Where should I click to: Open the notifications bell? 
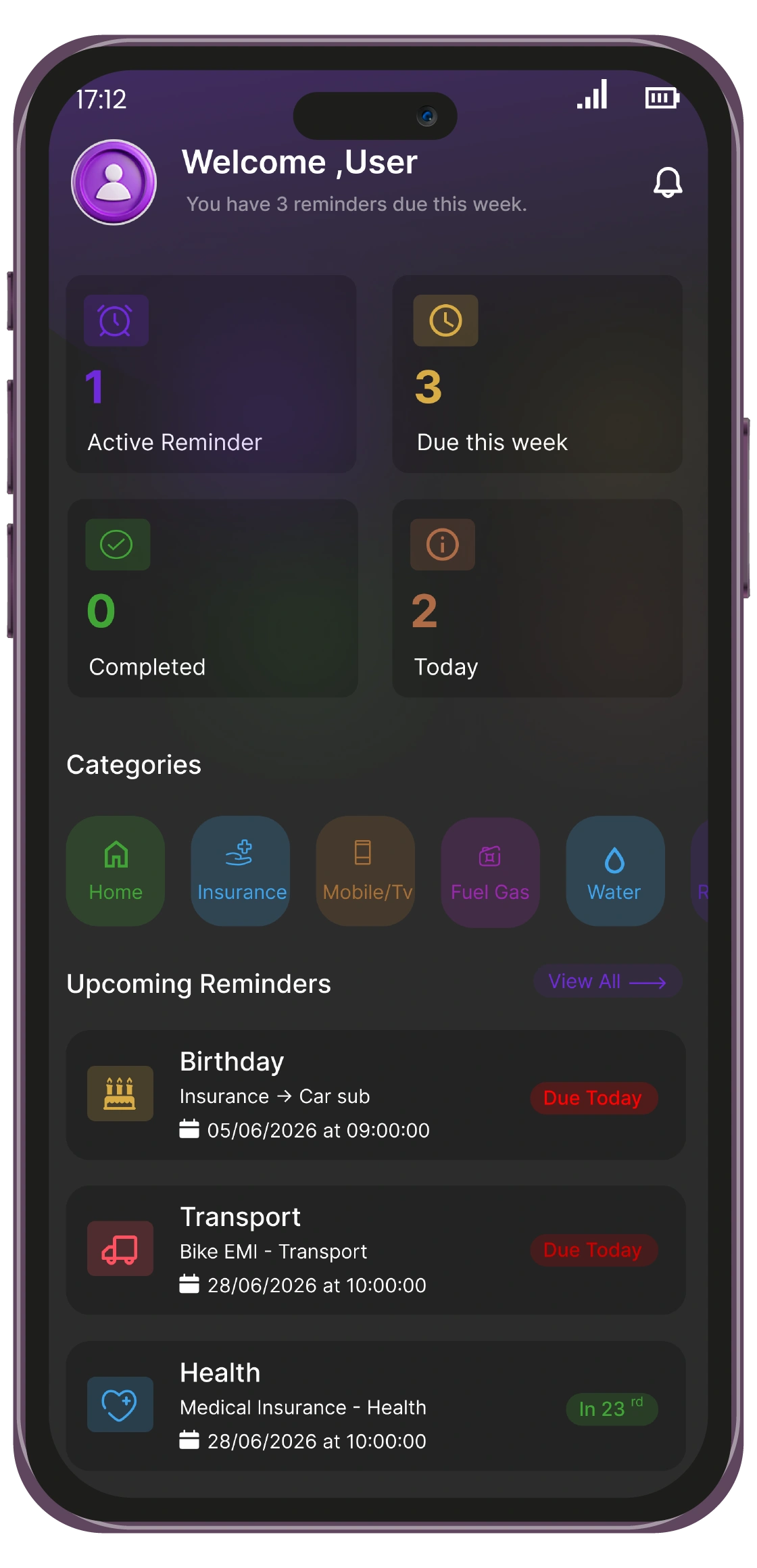pos(668,182)
